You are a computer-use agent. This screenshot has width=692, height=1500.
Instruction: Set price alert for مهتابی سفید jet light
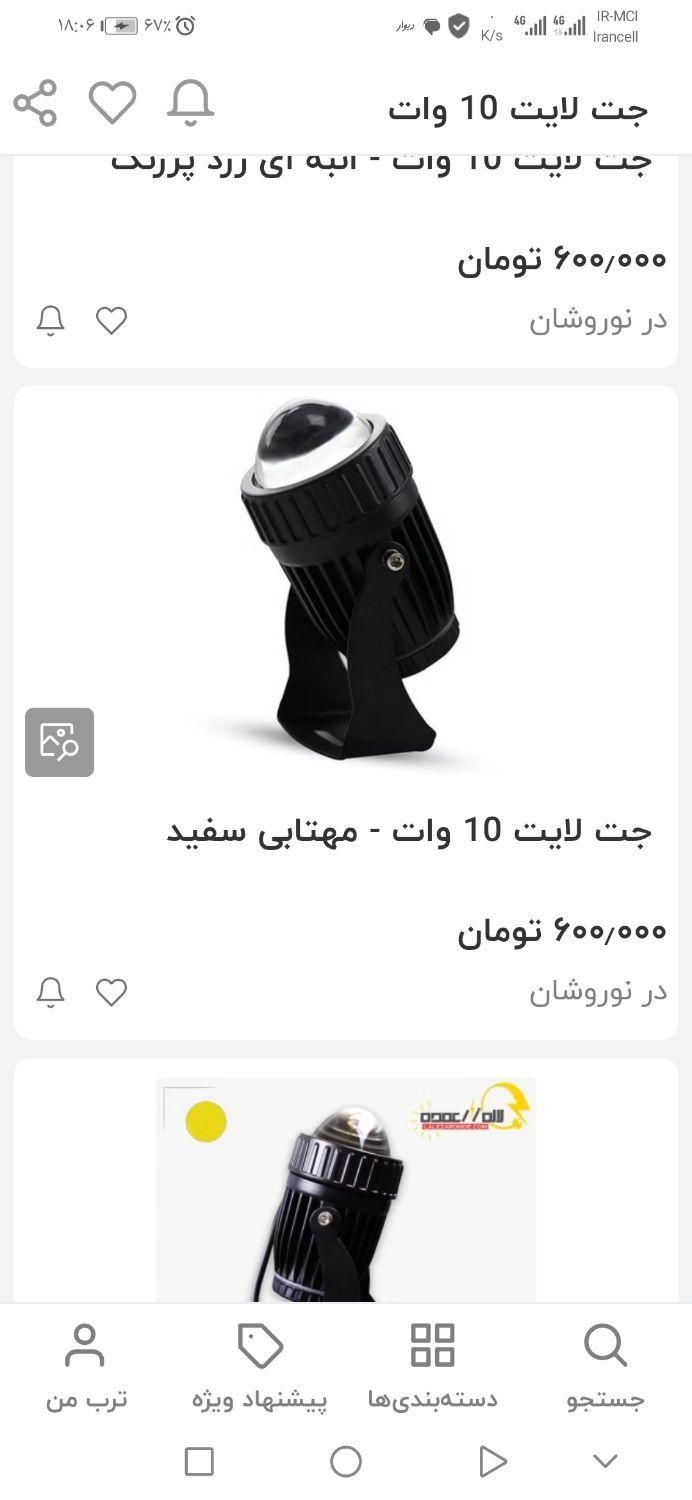click(51, 992)
